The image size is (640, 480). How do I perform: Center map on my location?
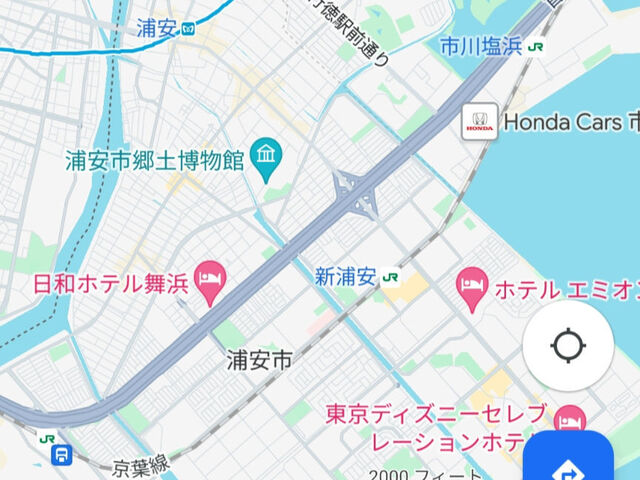tap(568, 346)
